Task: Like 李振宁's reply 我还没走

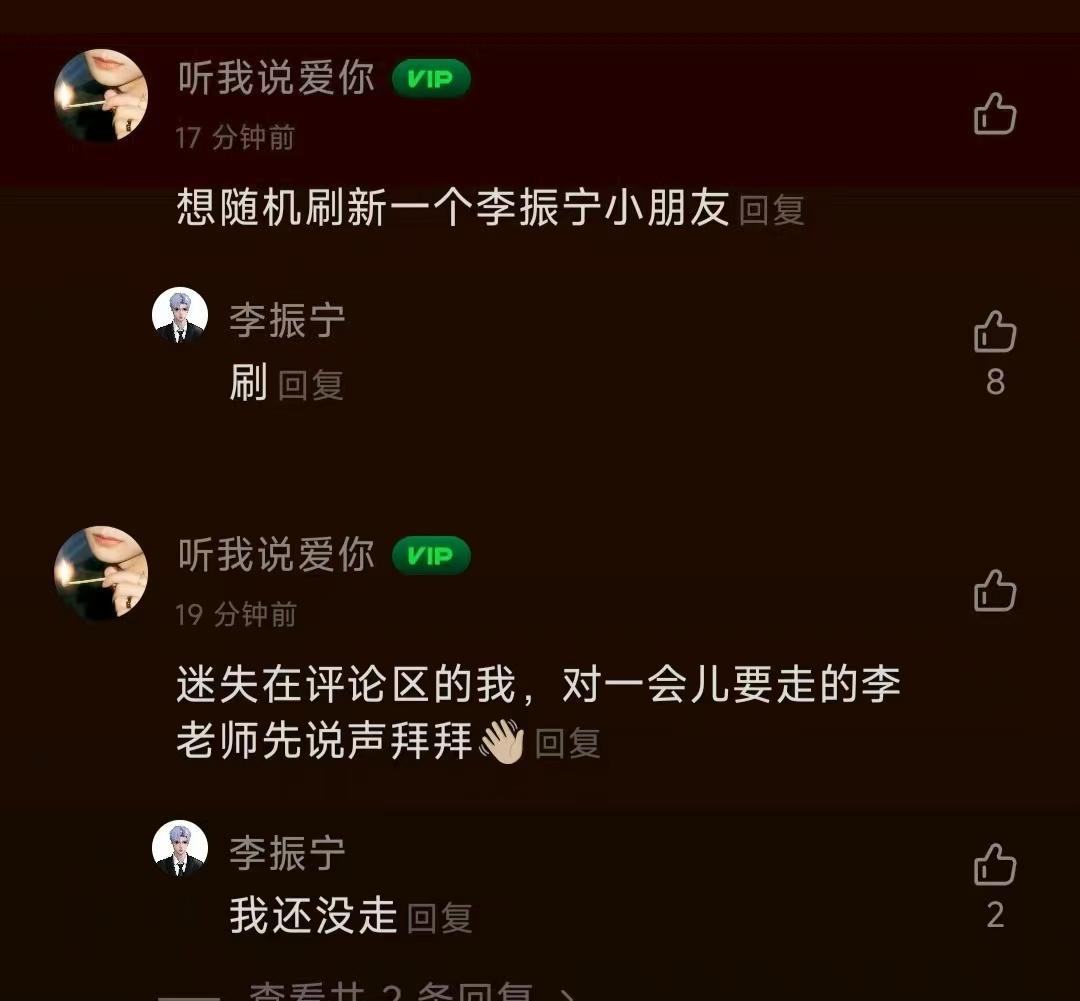Action: coord(994,865)
